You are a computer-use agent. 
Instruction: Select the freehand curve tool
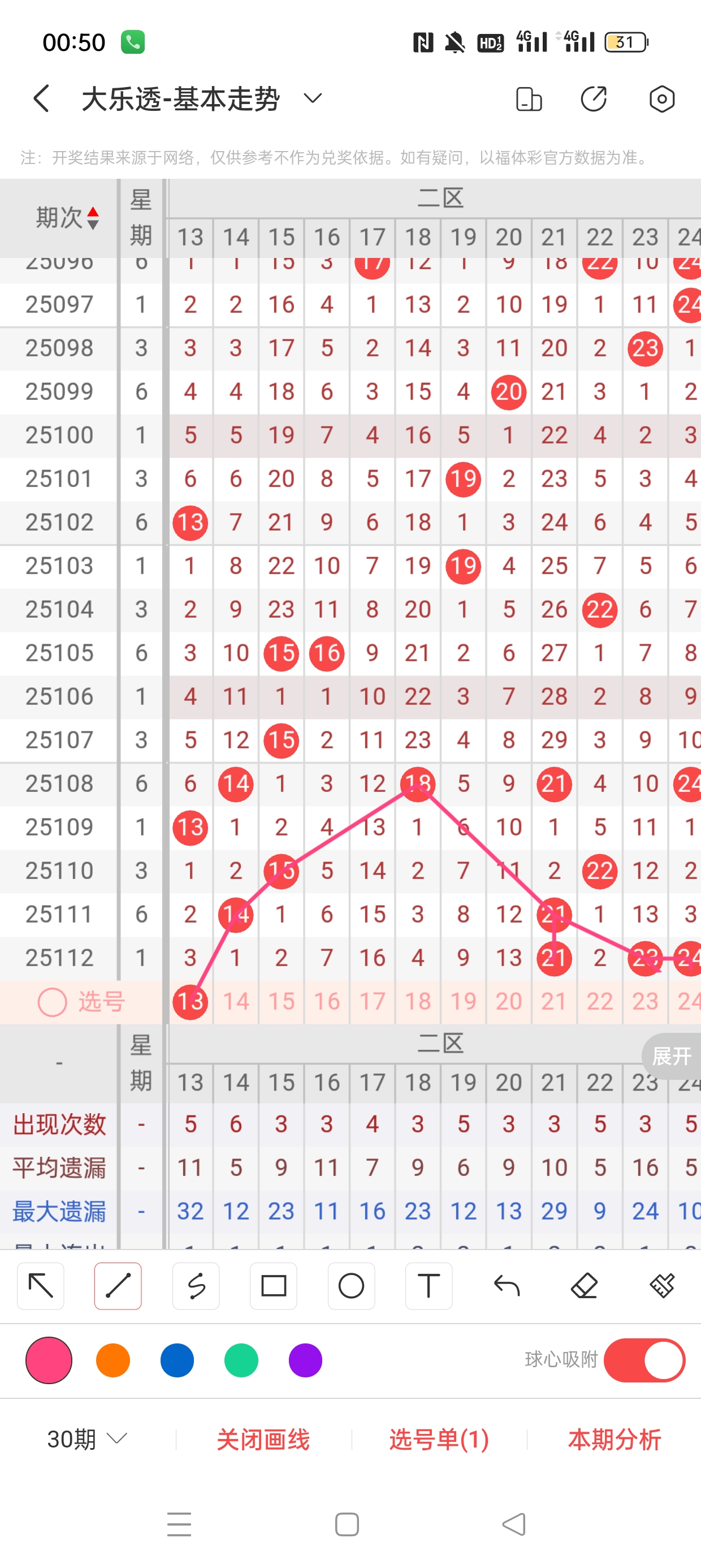coord(196,1286)
